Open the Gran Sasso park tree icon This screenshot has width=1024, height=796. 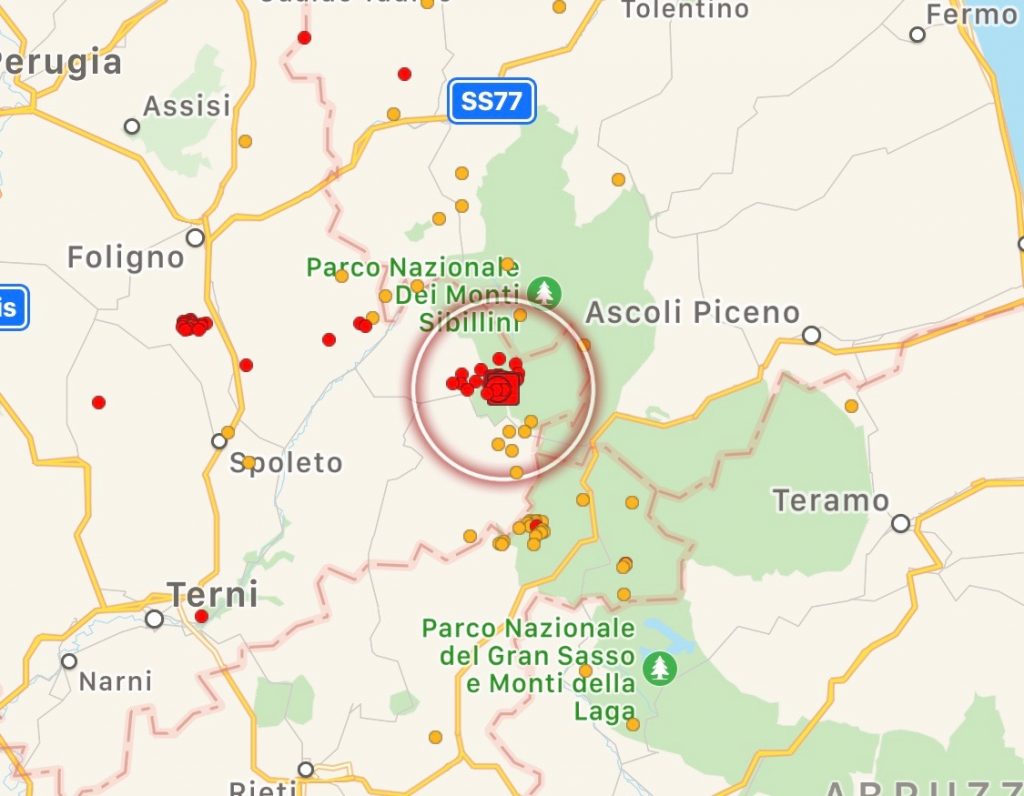[x=659, y=667]
